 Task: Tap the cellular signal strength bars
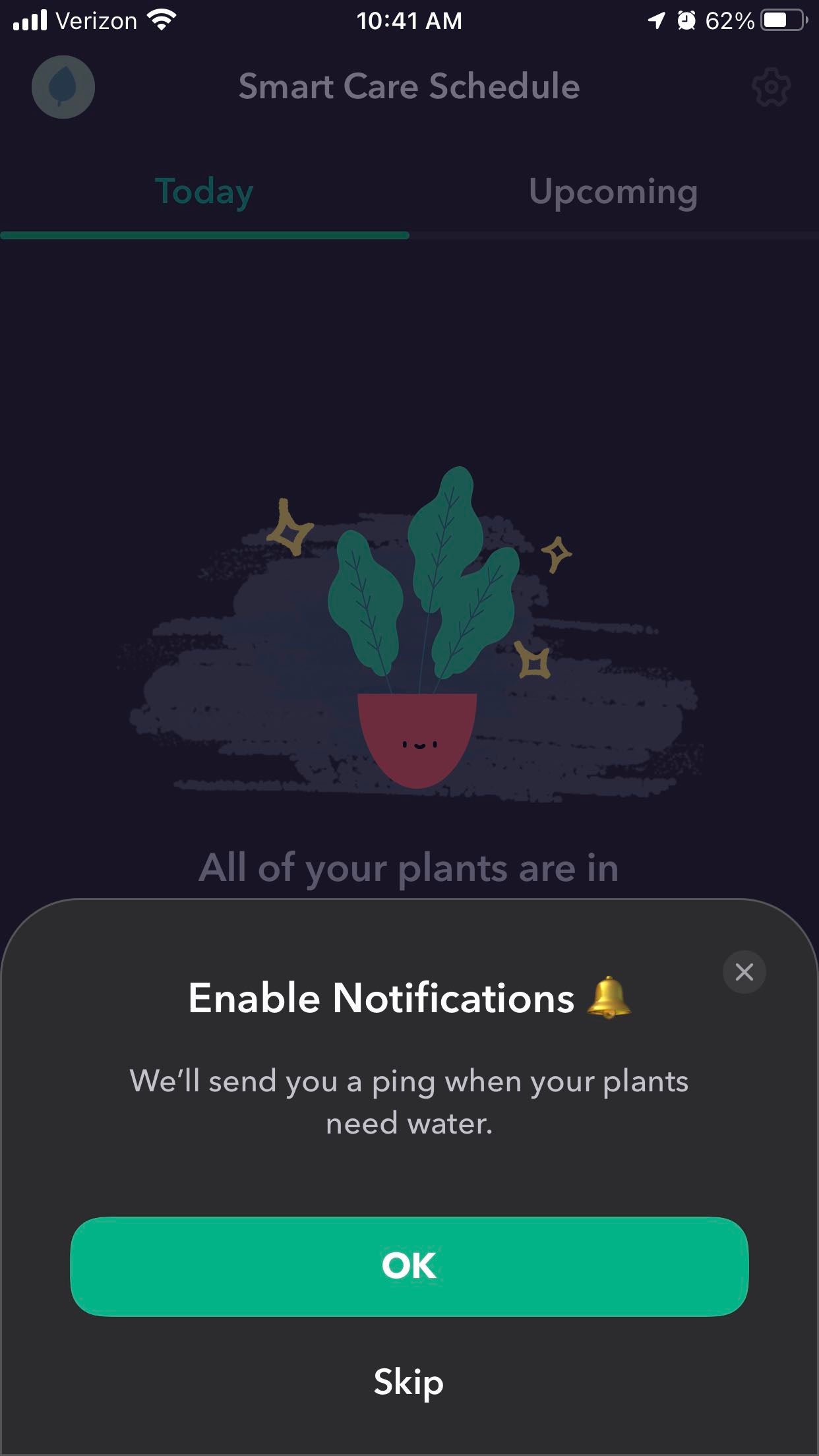point(29,20)
